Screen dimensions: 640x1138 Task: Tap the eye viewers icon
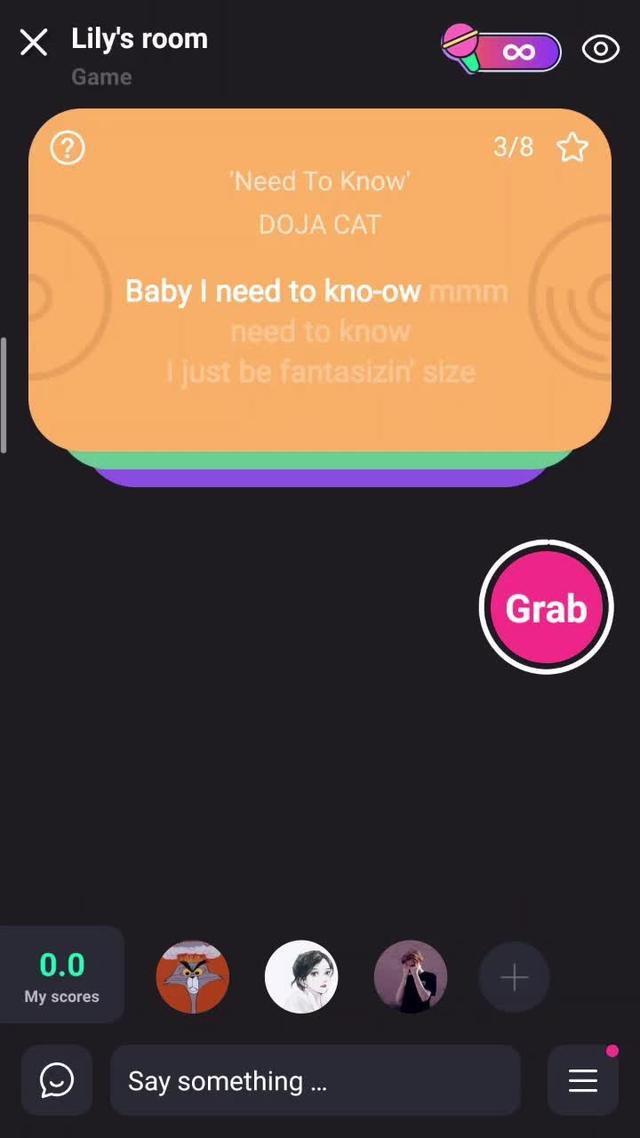point(601,49)
